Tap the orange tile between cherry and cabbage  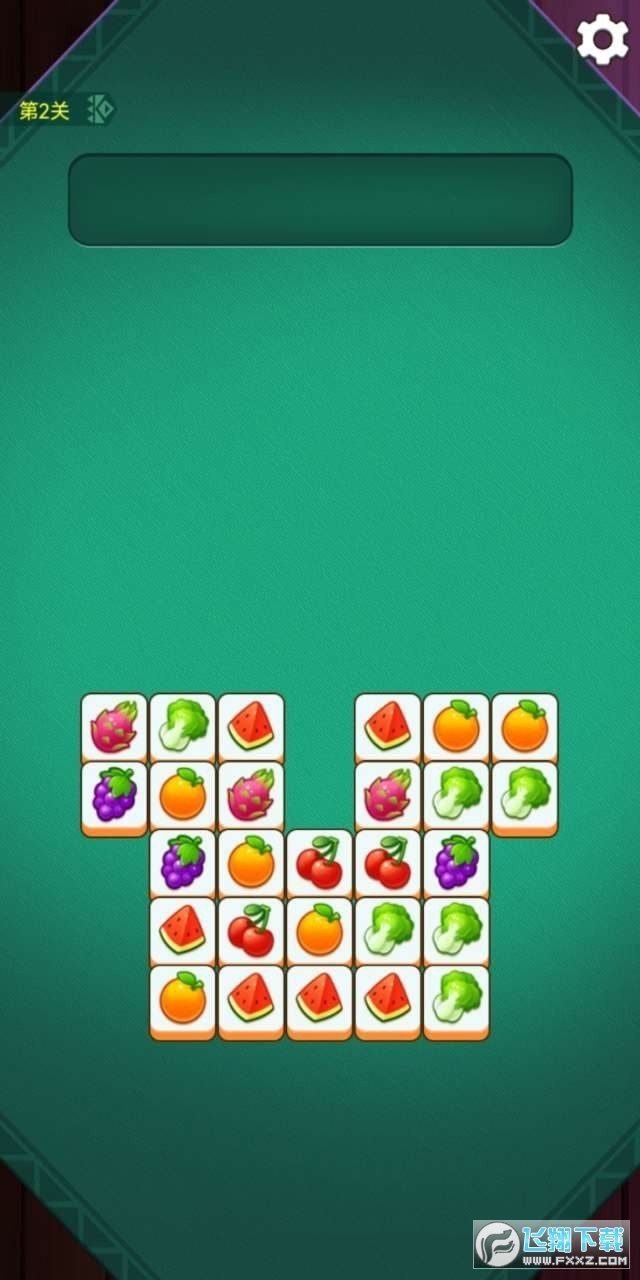pos(320,931)
